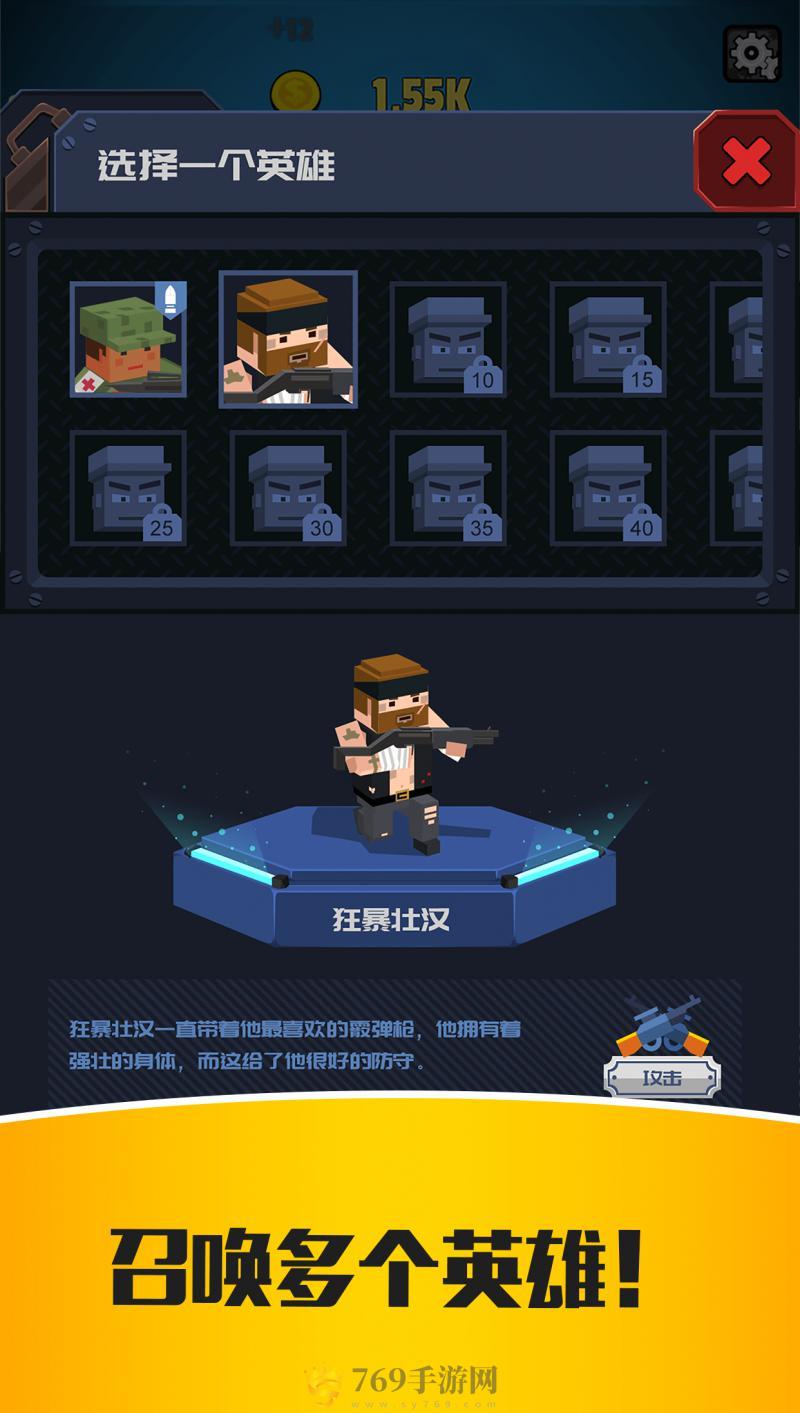The height and width of the screenshot is (1413, 800).
Task: Tap the locked hero requiring level 40
Action: (x=608, y=488)
